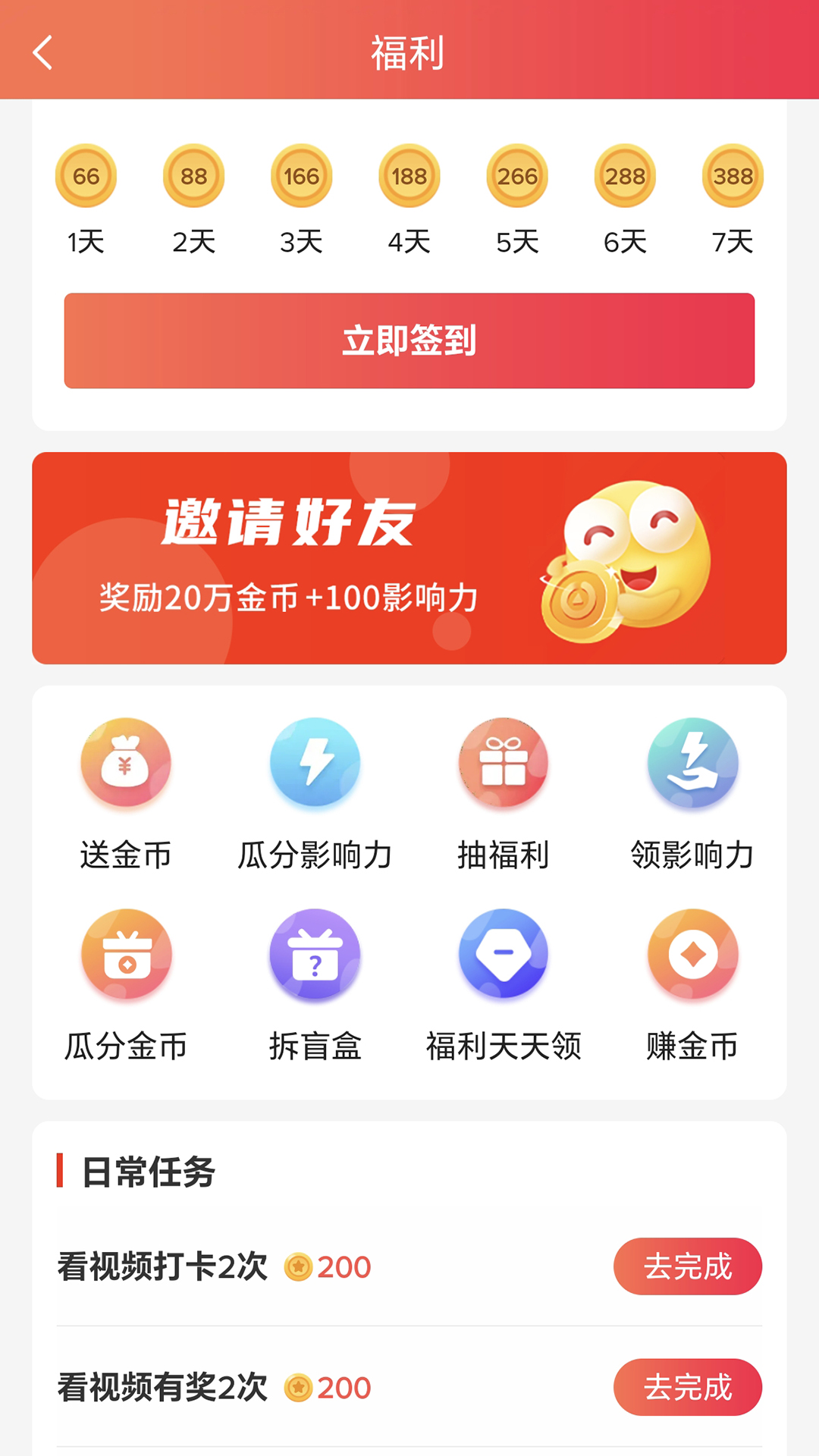
Task: Open the 送金币 money bag feature
Action: pyautogui.click(x=126, y=764)
